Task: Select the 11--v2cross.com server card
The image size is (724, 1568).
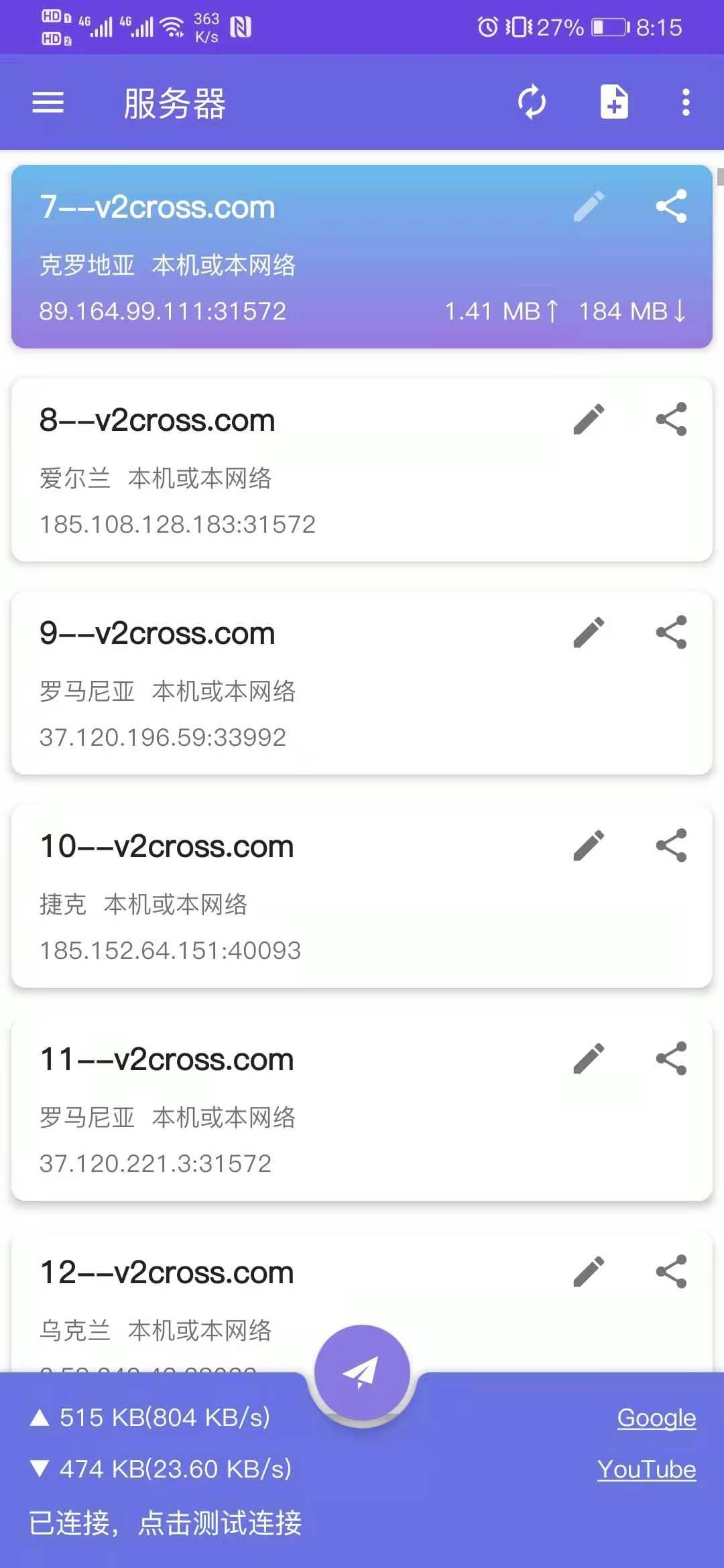Action: point(362,1109)
